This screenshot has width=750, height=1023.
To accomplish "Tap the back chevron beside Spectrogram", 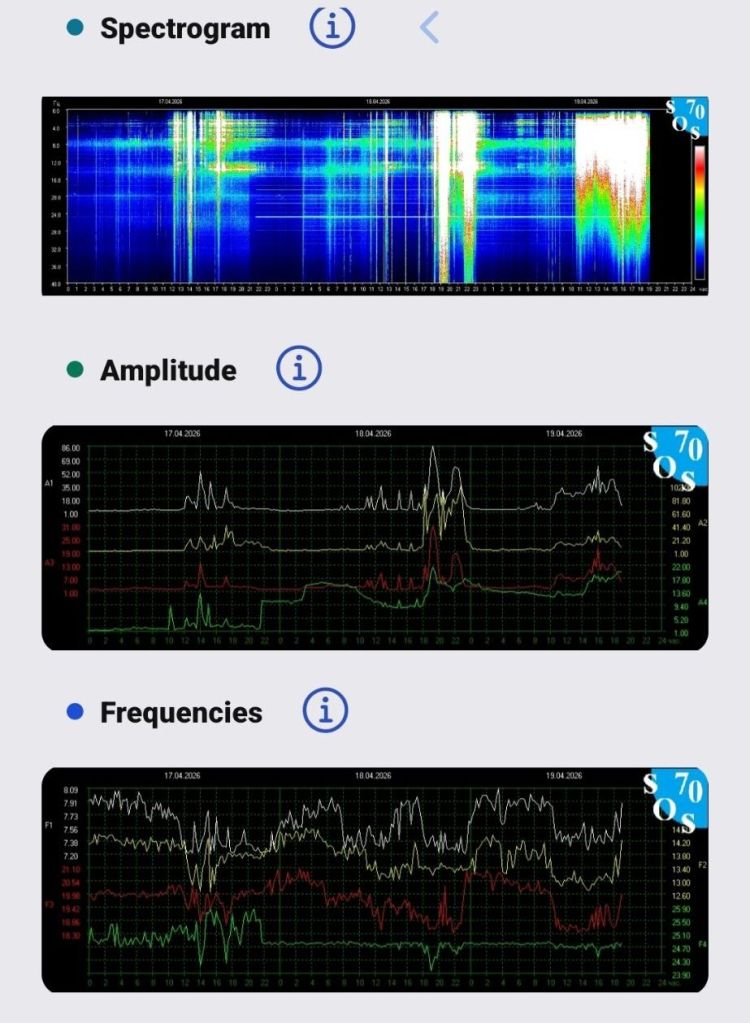I will click(x=429, y=28).
